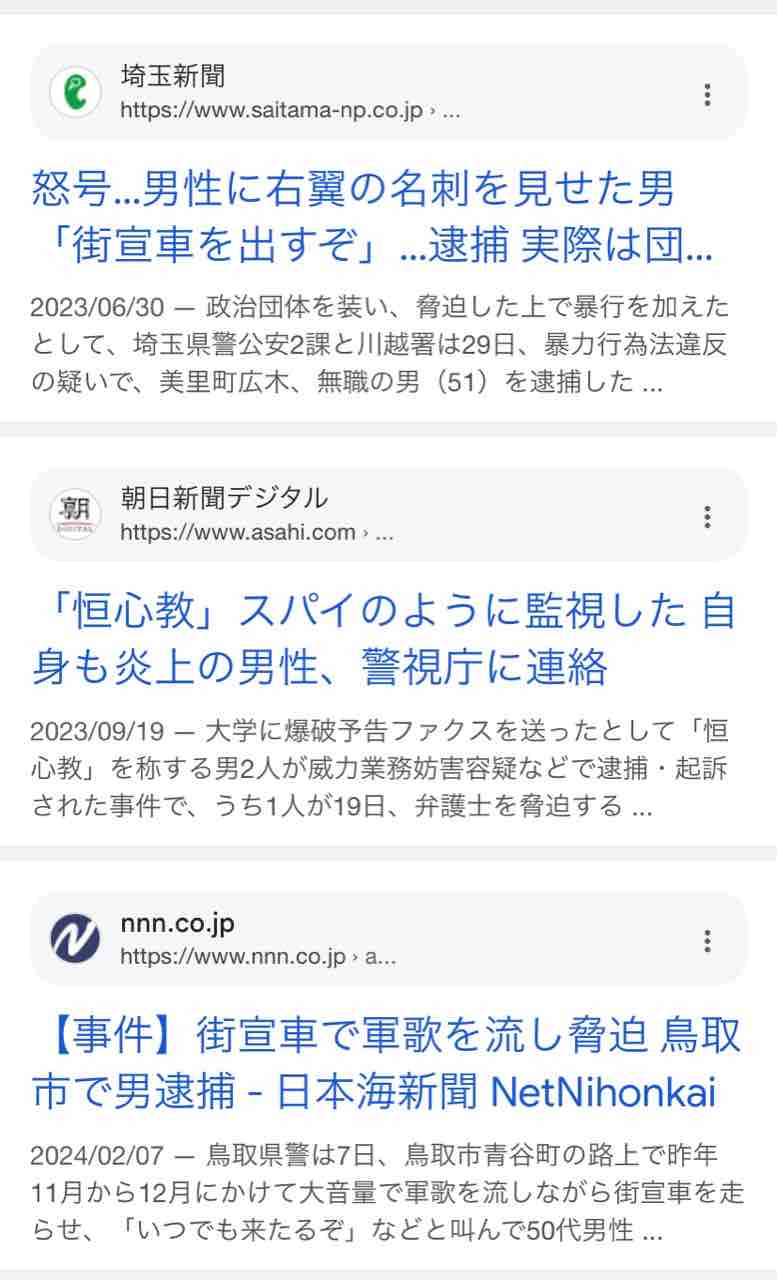Open the options menu for nnn.co.jp result
This screenshot has width=778, height=1280.
click(707, 941)
